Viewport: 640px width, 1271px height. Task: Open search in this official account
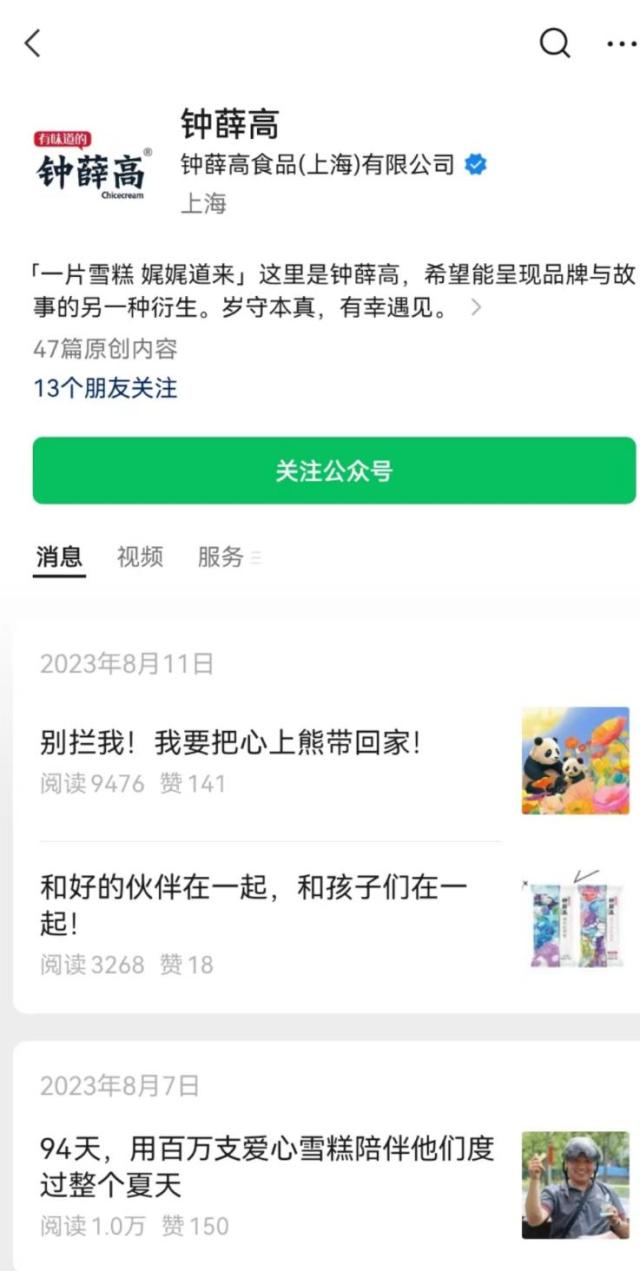click(555, 43)
